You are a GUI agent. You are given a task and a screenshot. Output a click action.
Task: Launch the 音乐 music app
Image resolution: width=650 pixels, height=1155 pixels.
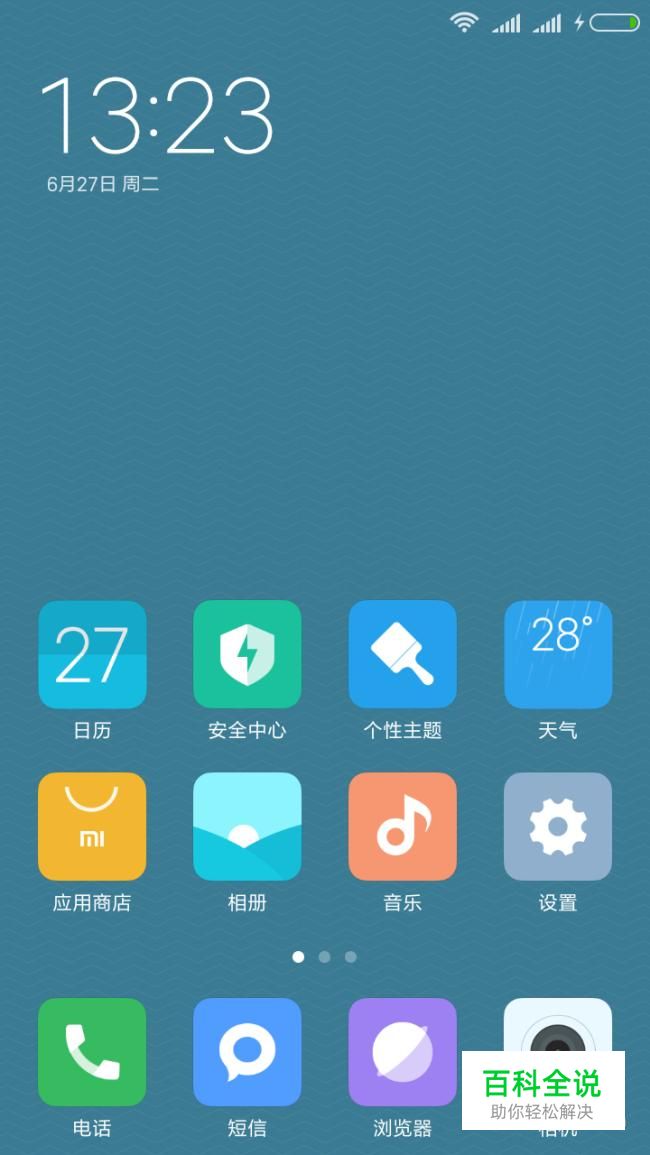[402, 827]
